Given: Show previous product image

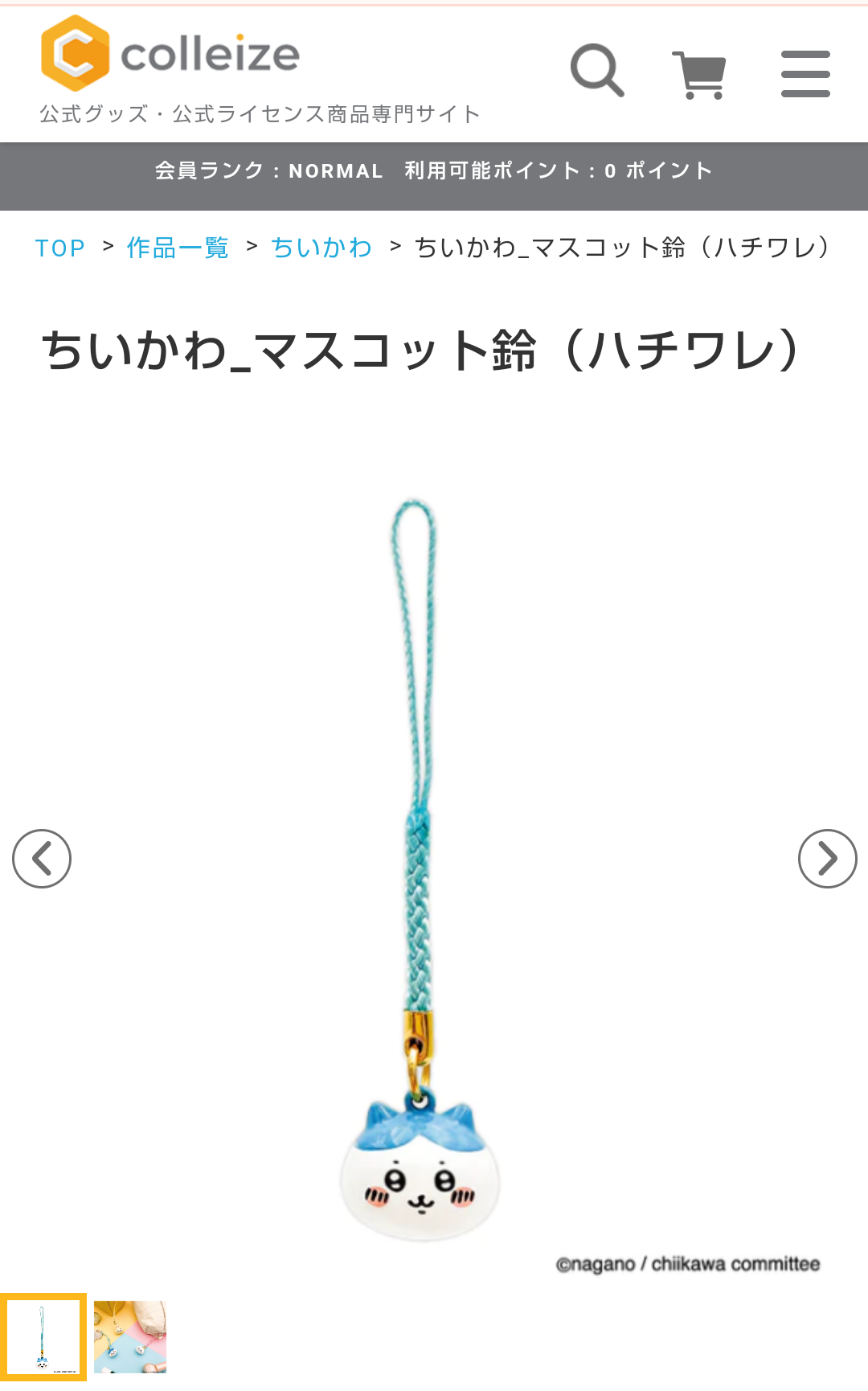Looking at the screenshot, I should coord(42,859).
